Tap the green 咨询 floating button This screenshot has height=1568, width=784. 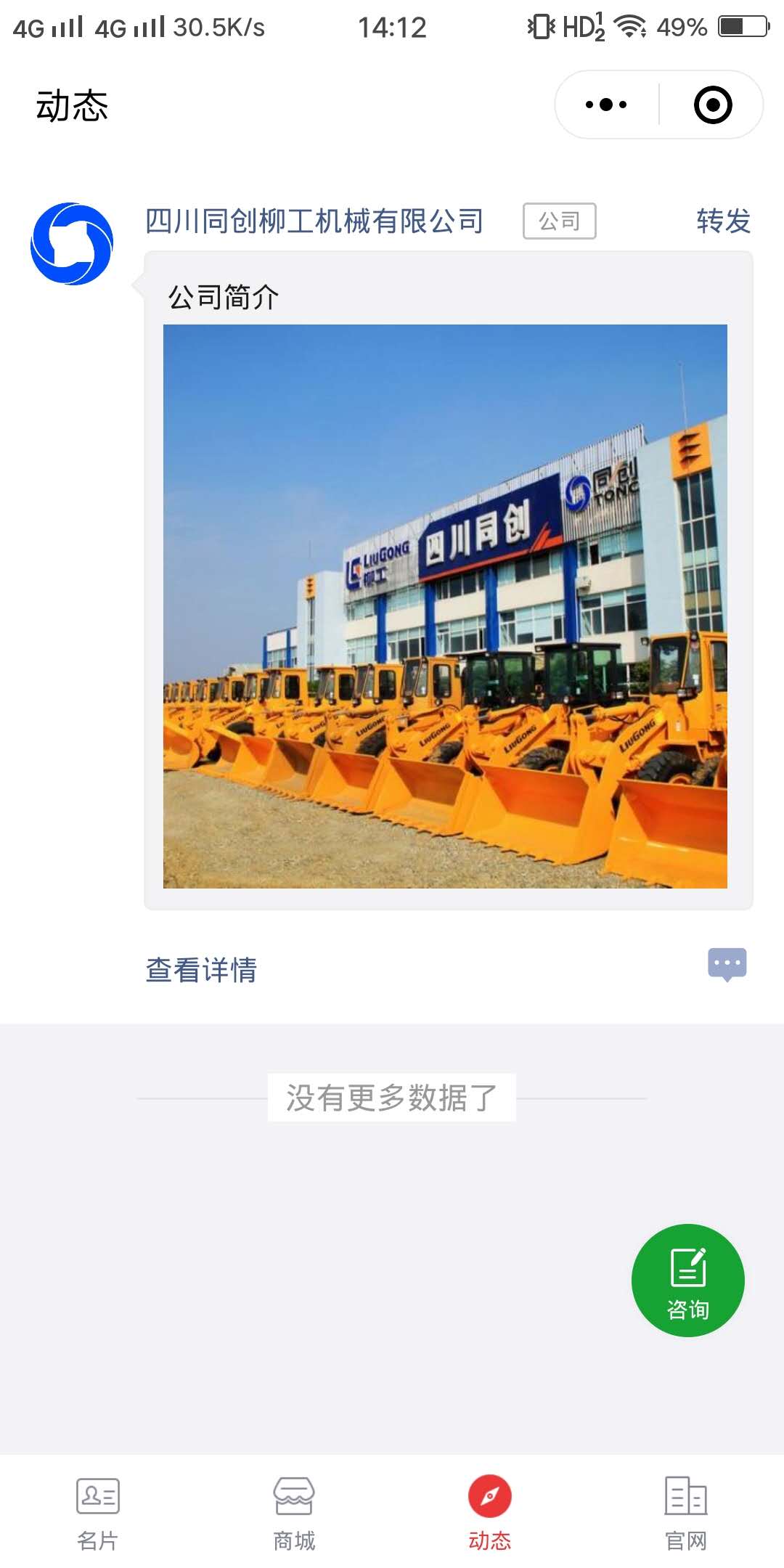[x=687, y=1280]
